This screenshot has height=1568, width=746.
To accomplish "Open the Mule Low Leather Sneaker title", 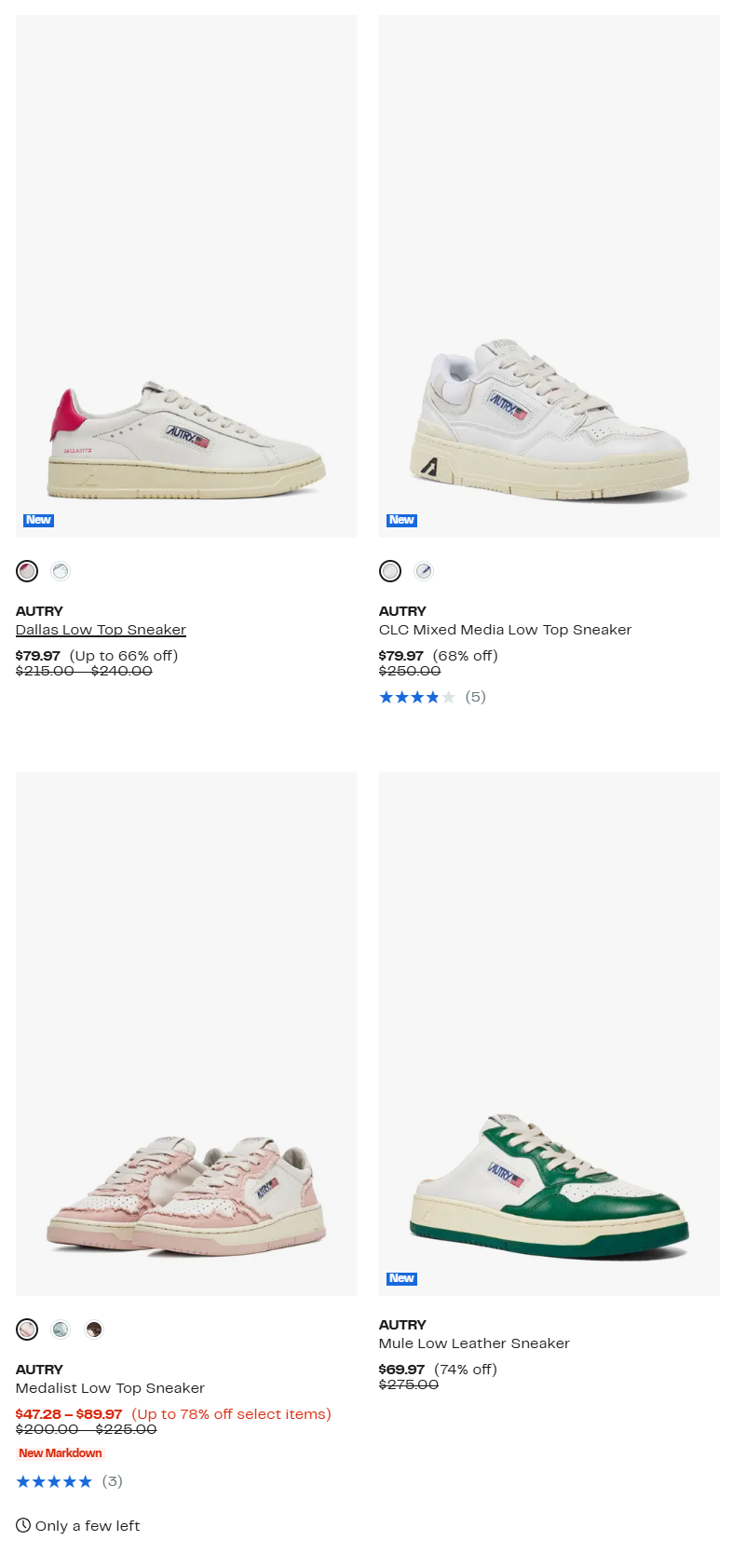I will 474,1343.
